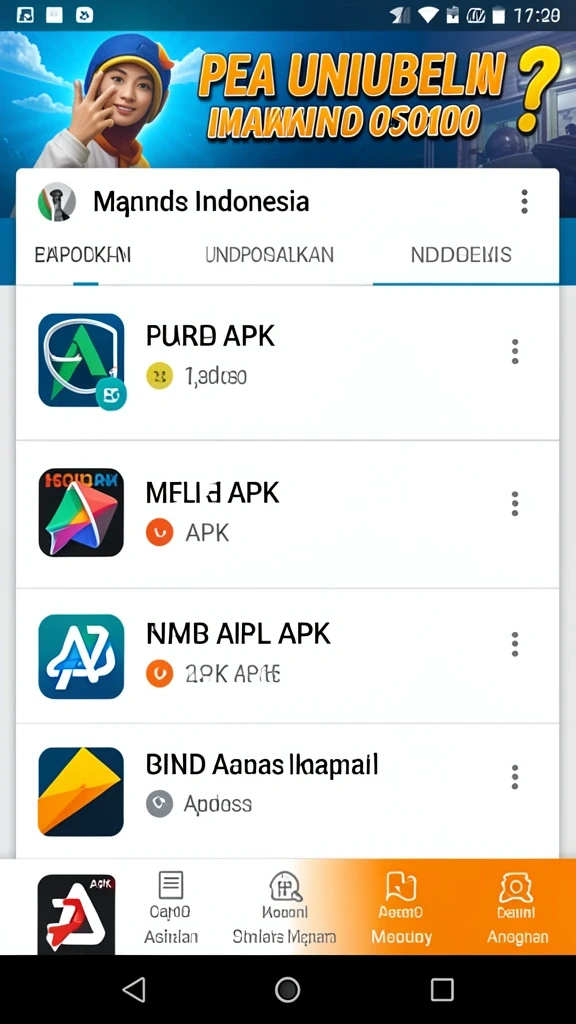Open more options for BIND Aapas
This screenshot has height=1024, width=576.
(x=515, y=777)
